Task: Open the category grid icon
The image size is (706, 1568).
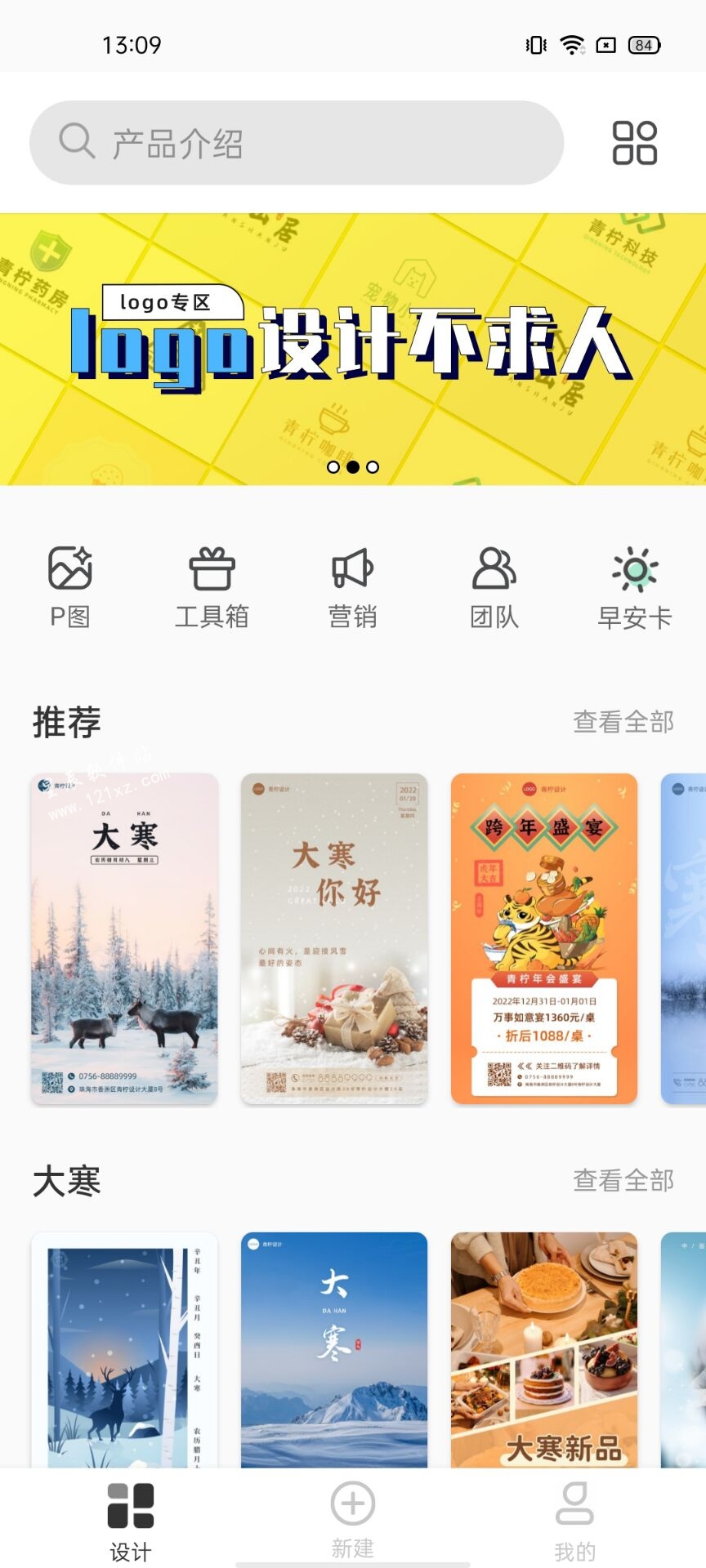Action: [634, 143]
